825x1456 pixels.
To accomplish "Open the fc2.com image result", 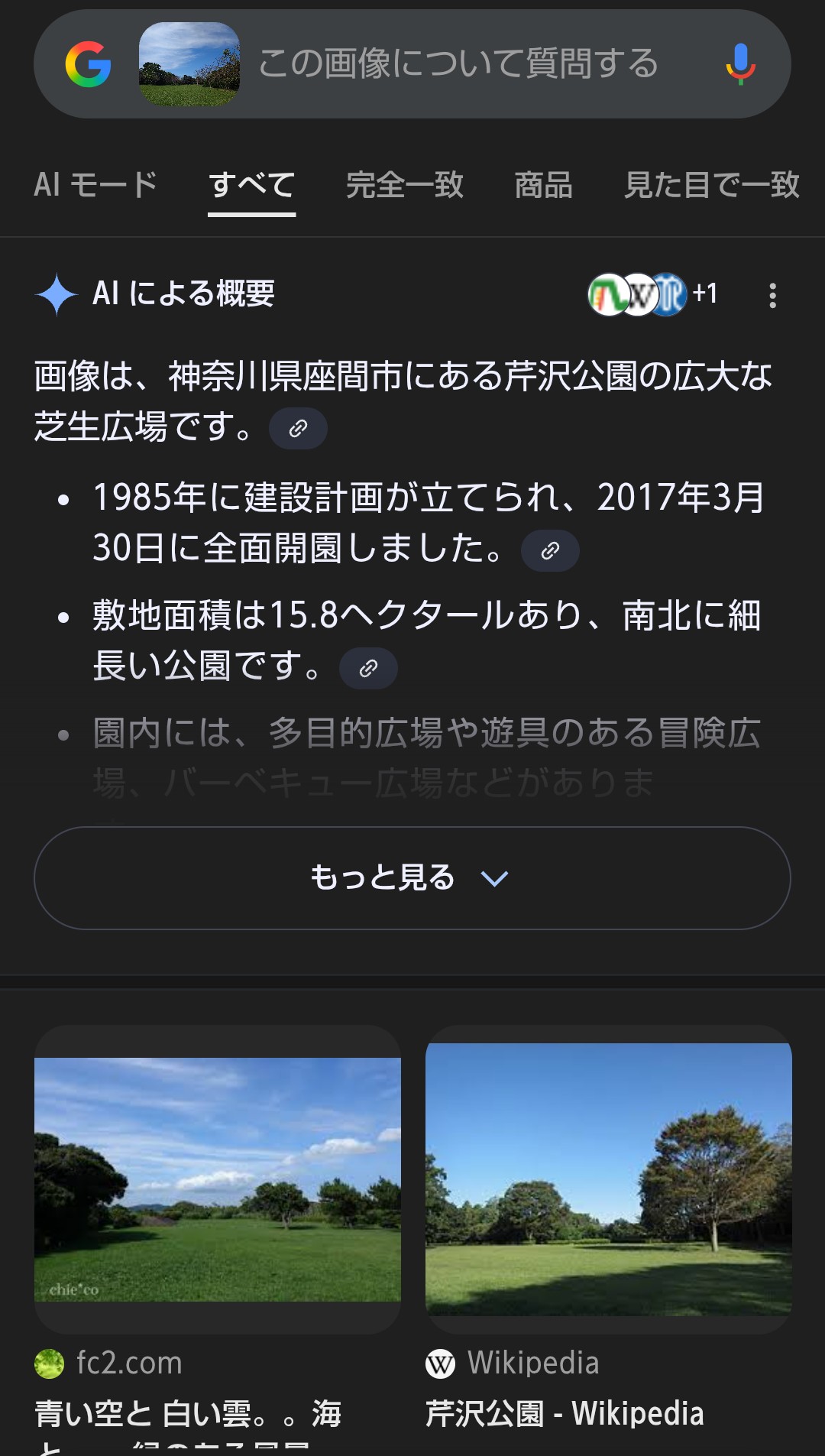I will tap(218, 1179).
